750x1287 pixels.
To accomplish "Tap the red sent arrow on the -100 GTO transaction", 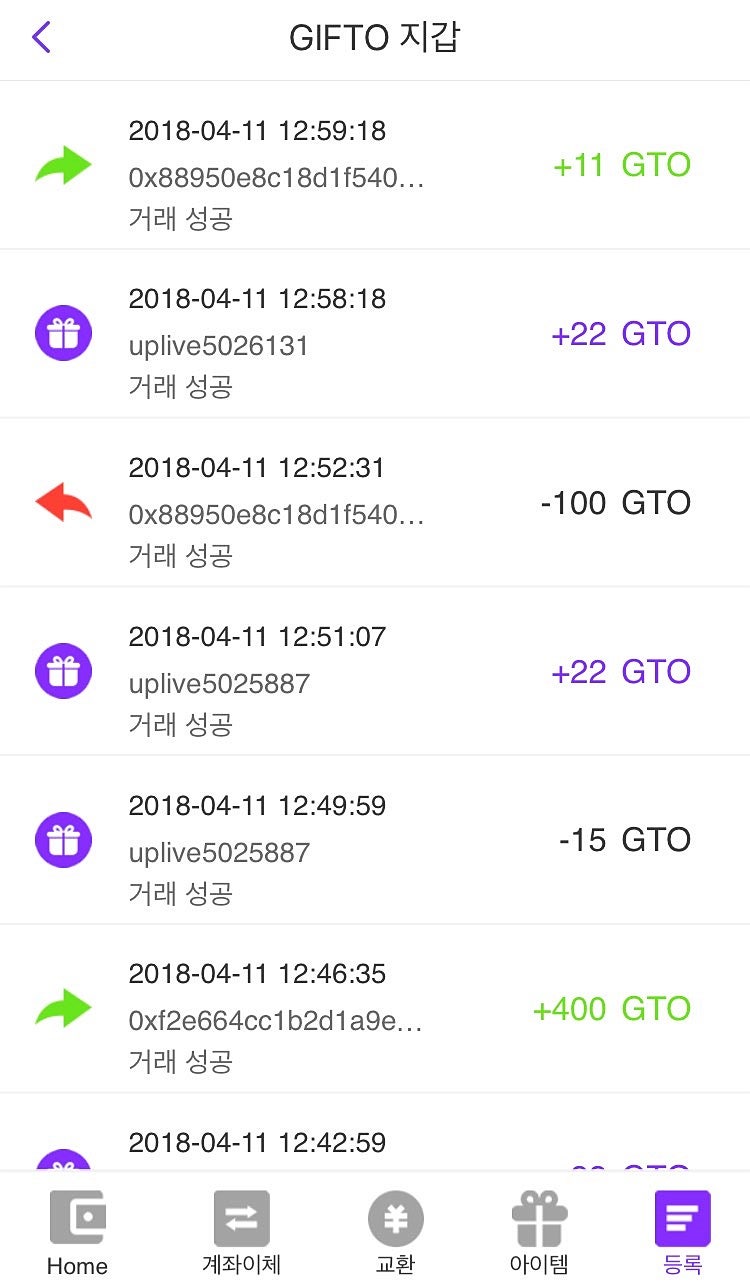I will click(63, 503).
